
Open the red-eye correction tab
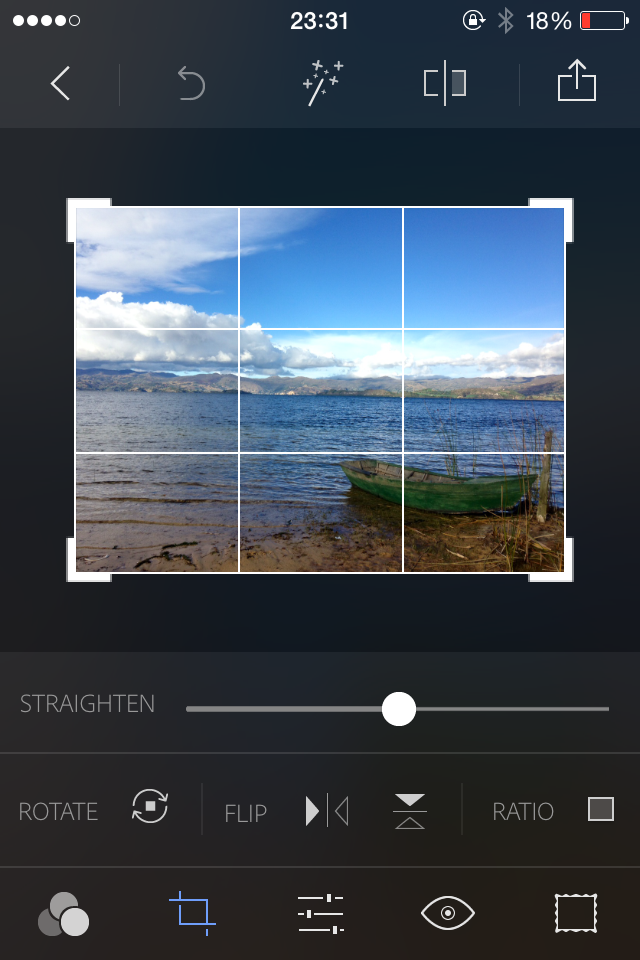coord(447,913)
